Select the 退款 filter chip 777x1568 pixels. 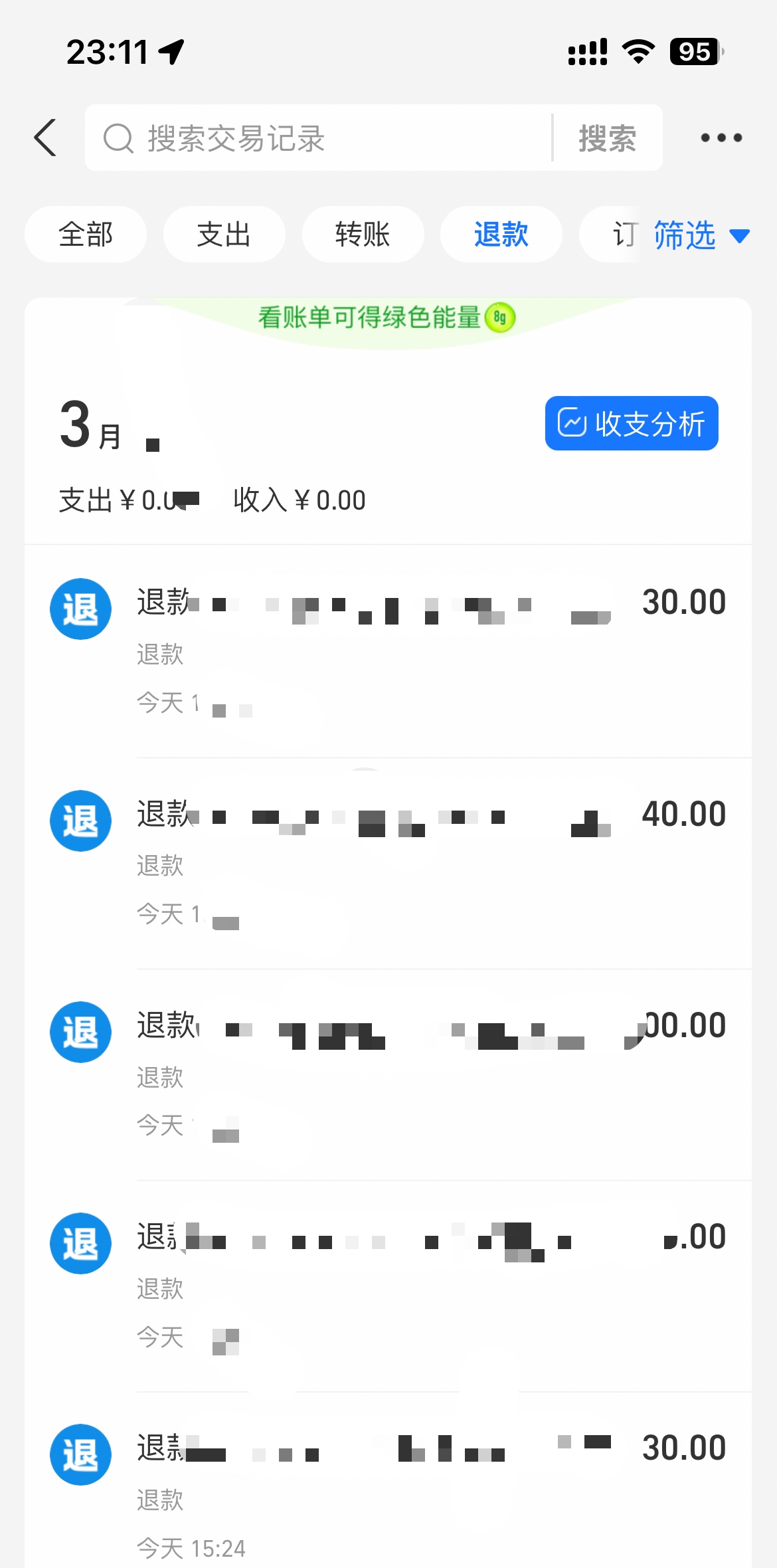[x=501, y=235]
